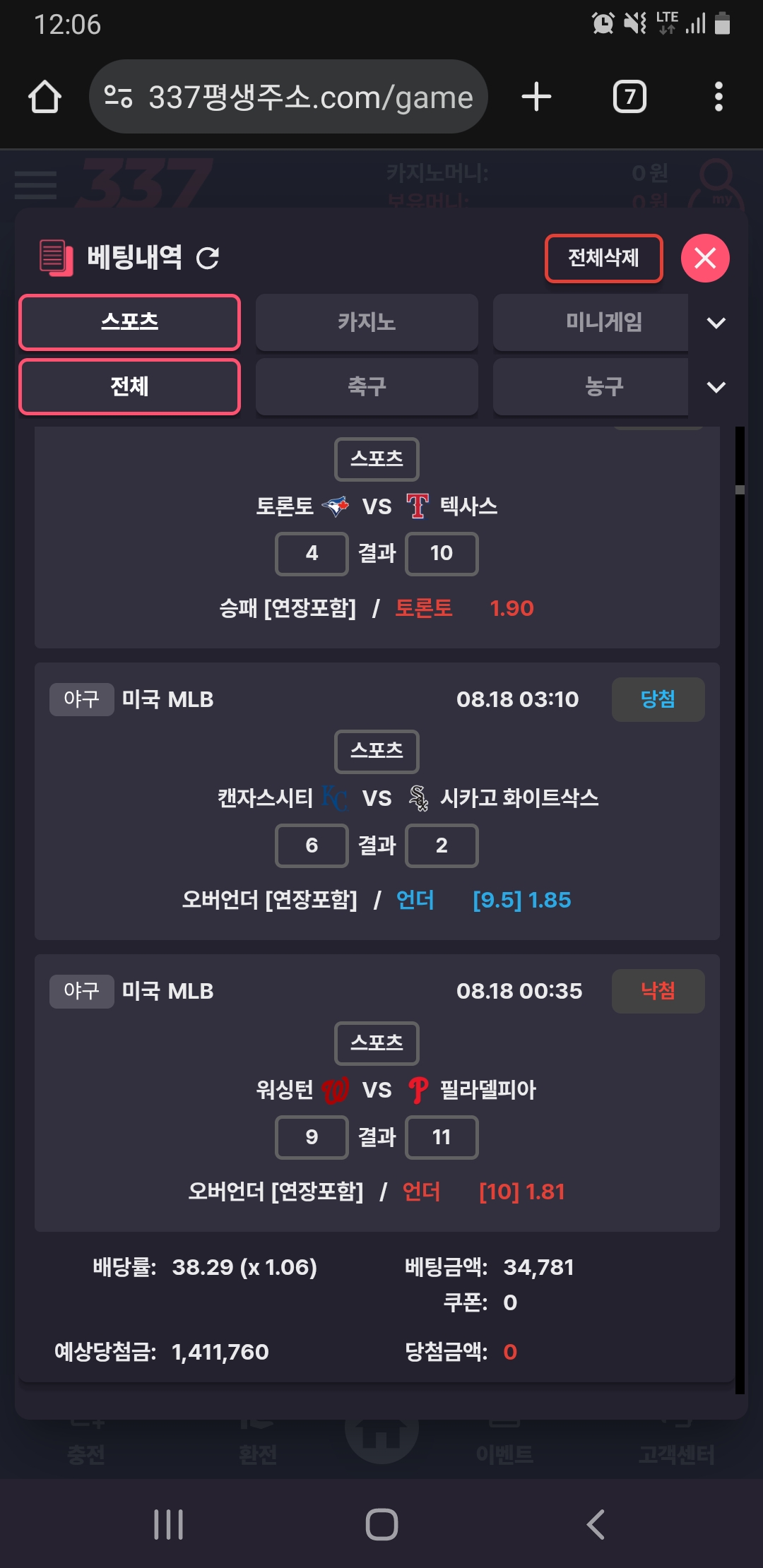This screenshot has height=1568, width=763.
Task: Refresh the betting history list
Action: [208, 258]
